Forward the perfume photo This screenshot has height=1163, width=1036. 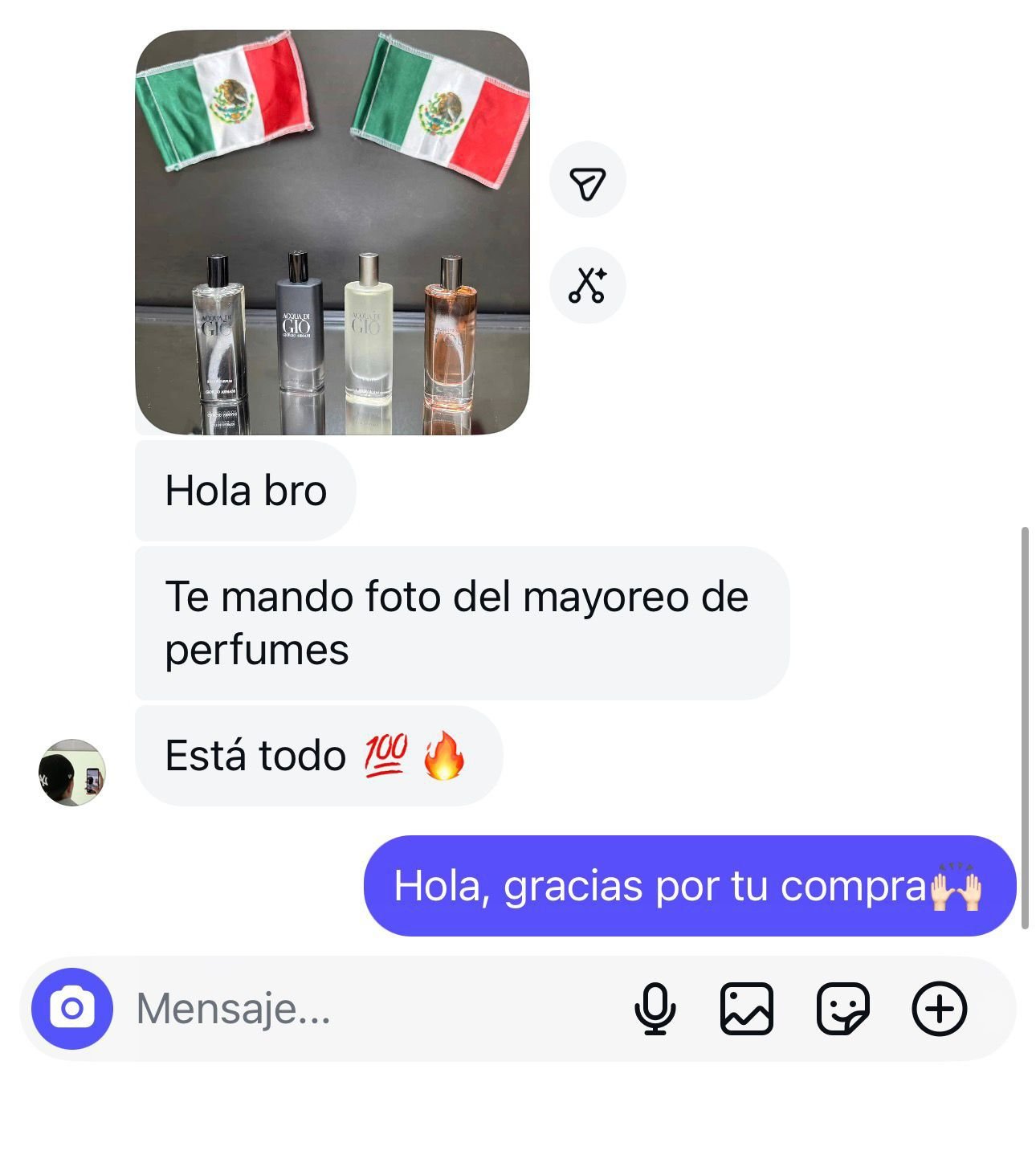587,181
